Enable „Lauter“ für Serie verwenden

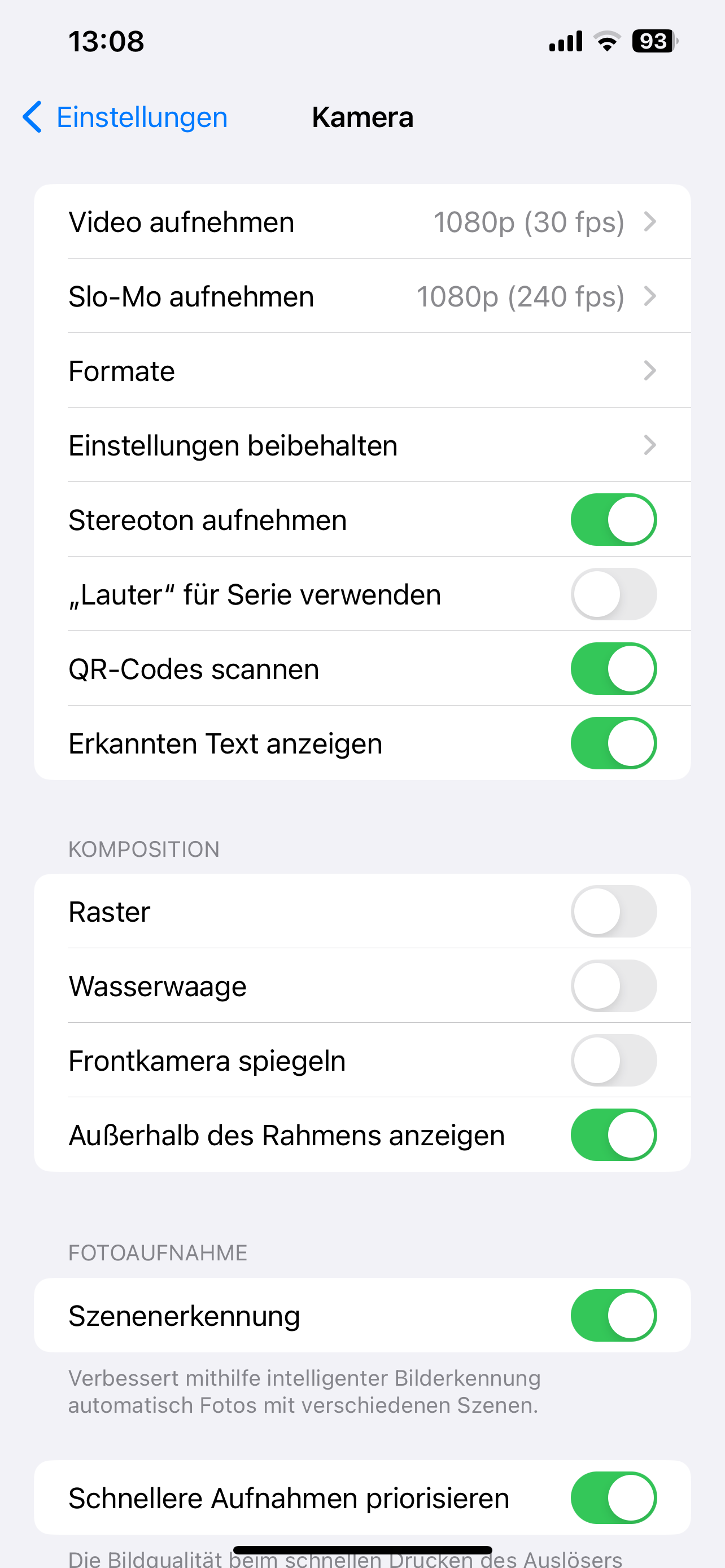point(613,594)
